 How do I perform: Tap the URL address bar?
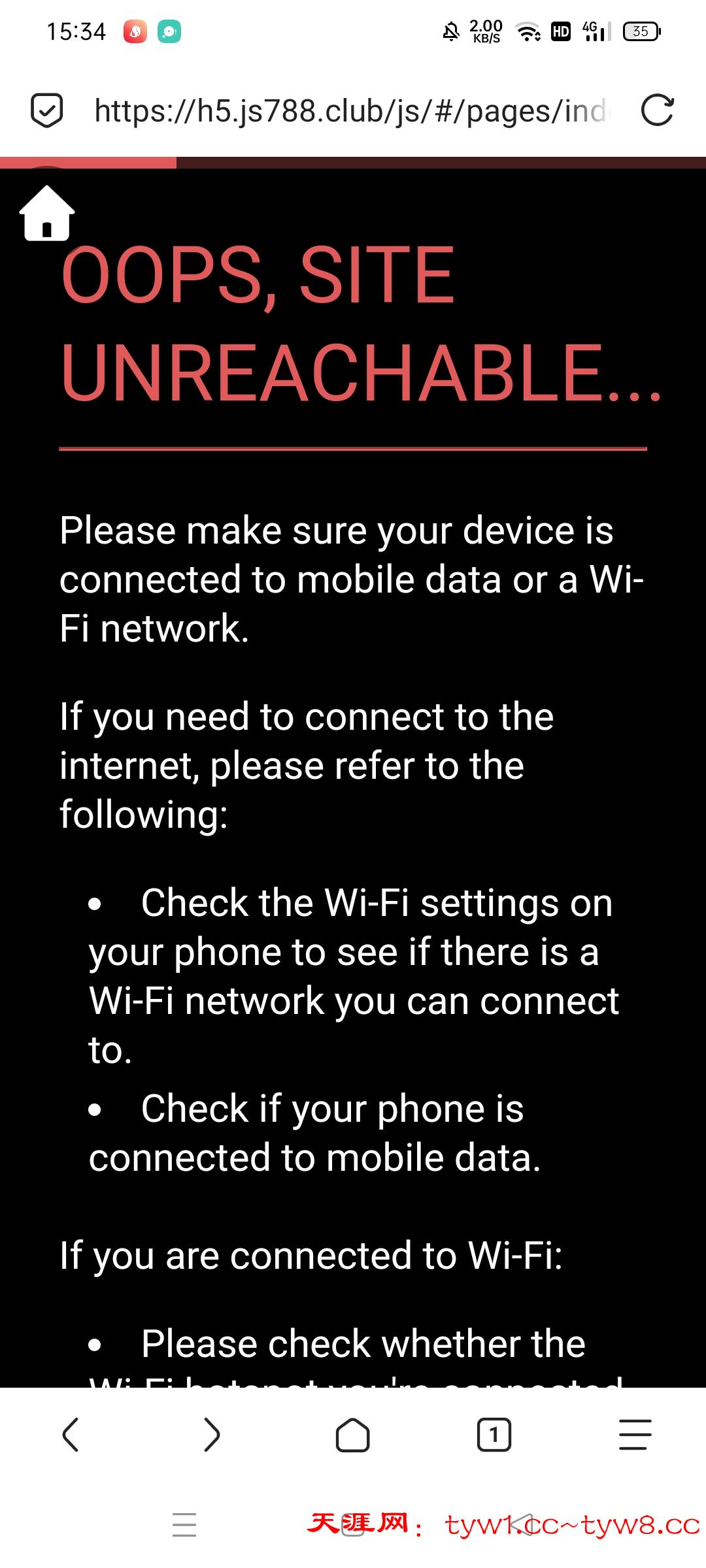pos(353,110)
